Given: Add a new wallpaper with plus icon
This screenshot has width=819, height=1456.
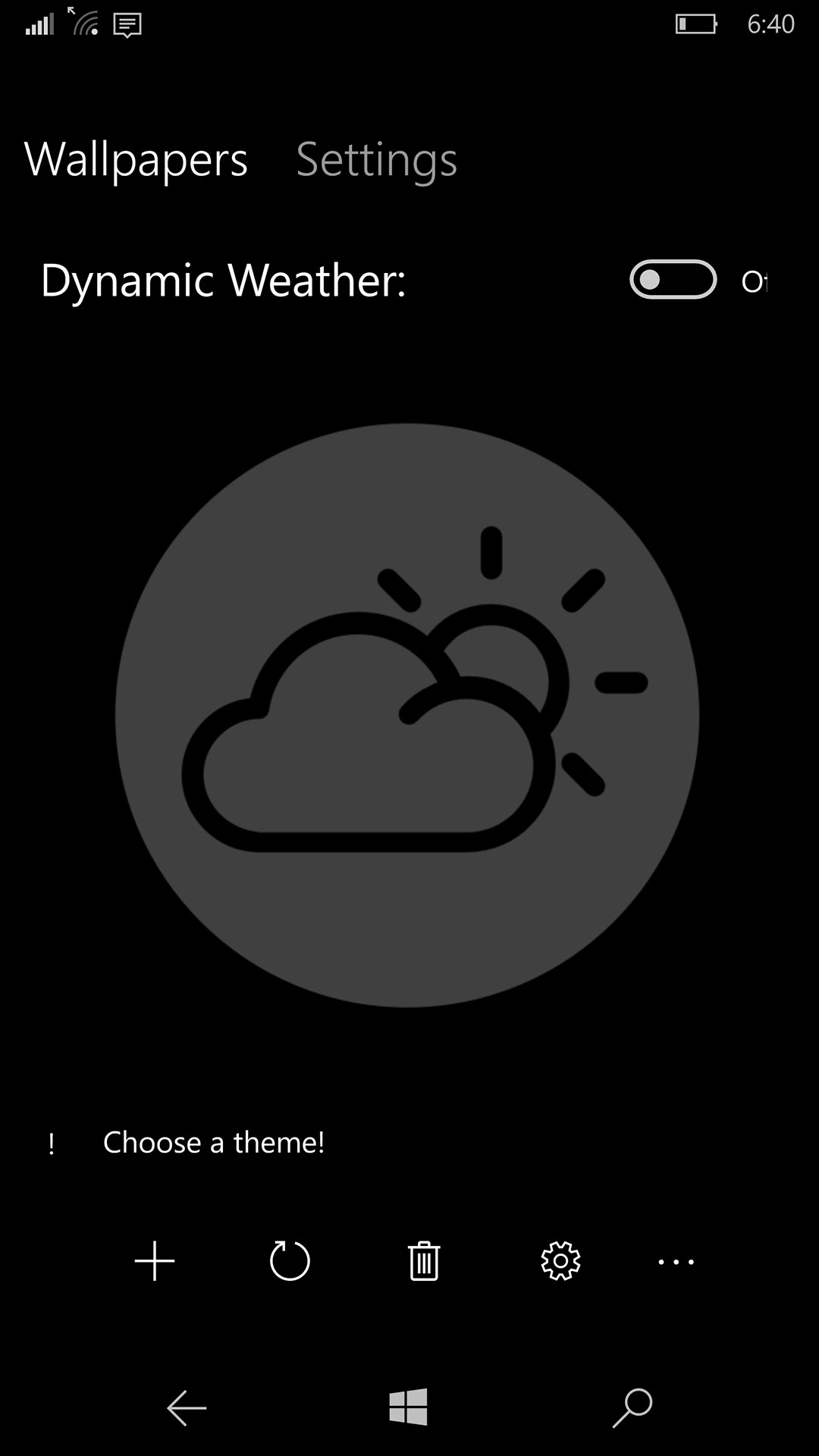Looking at the screenshot, I should pyautogui.click(x=155, y=1261).
